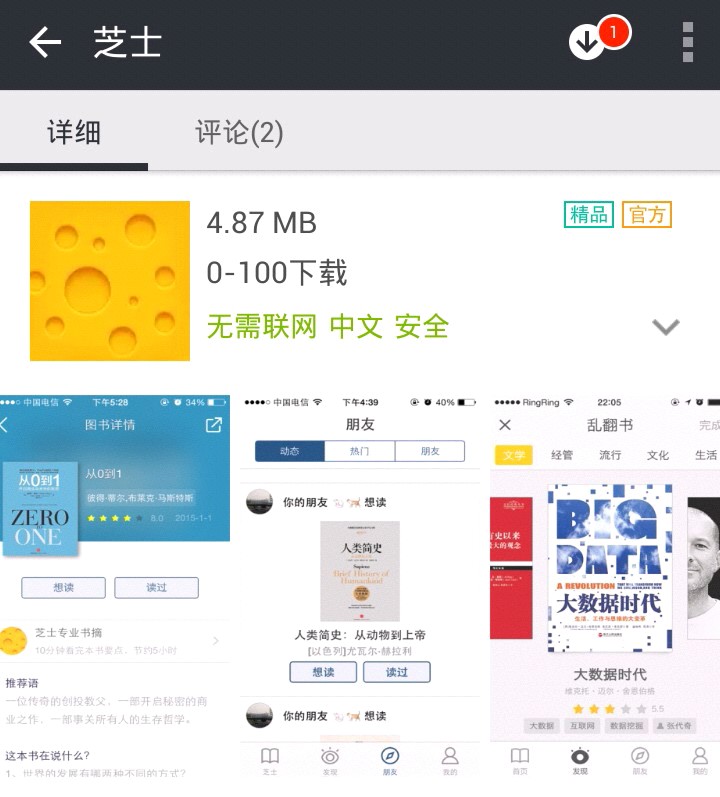Go back from the 芝士 app page
This screenshot has height=797, width=720.
(x=45, y=42)
